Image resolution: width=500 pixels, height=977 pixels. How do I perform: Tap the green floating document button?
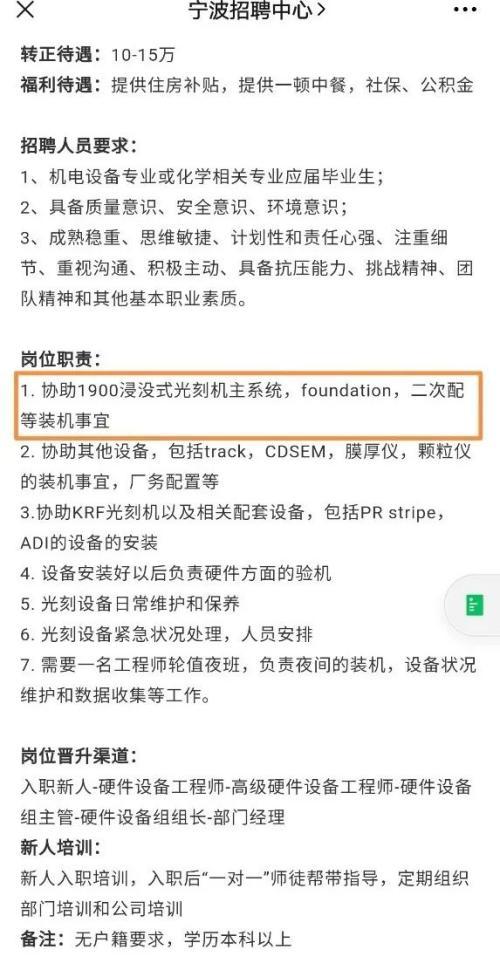point(474,604)
